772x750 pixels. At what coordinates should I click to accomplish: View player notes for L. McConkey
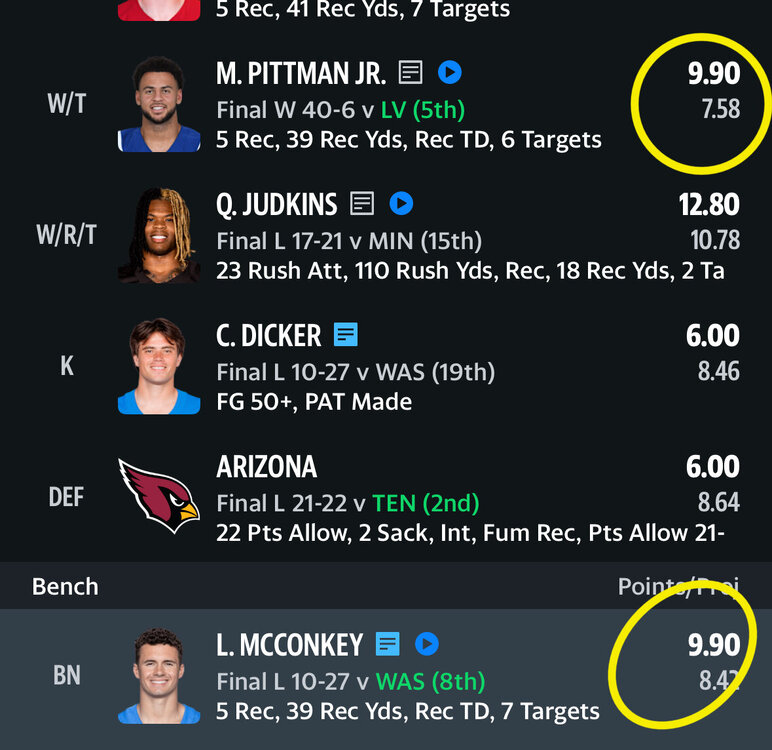387,644
